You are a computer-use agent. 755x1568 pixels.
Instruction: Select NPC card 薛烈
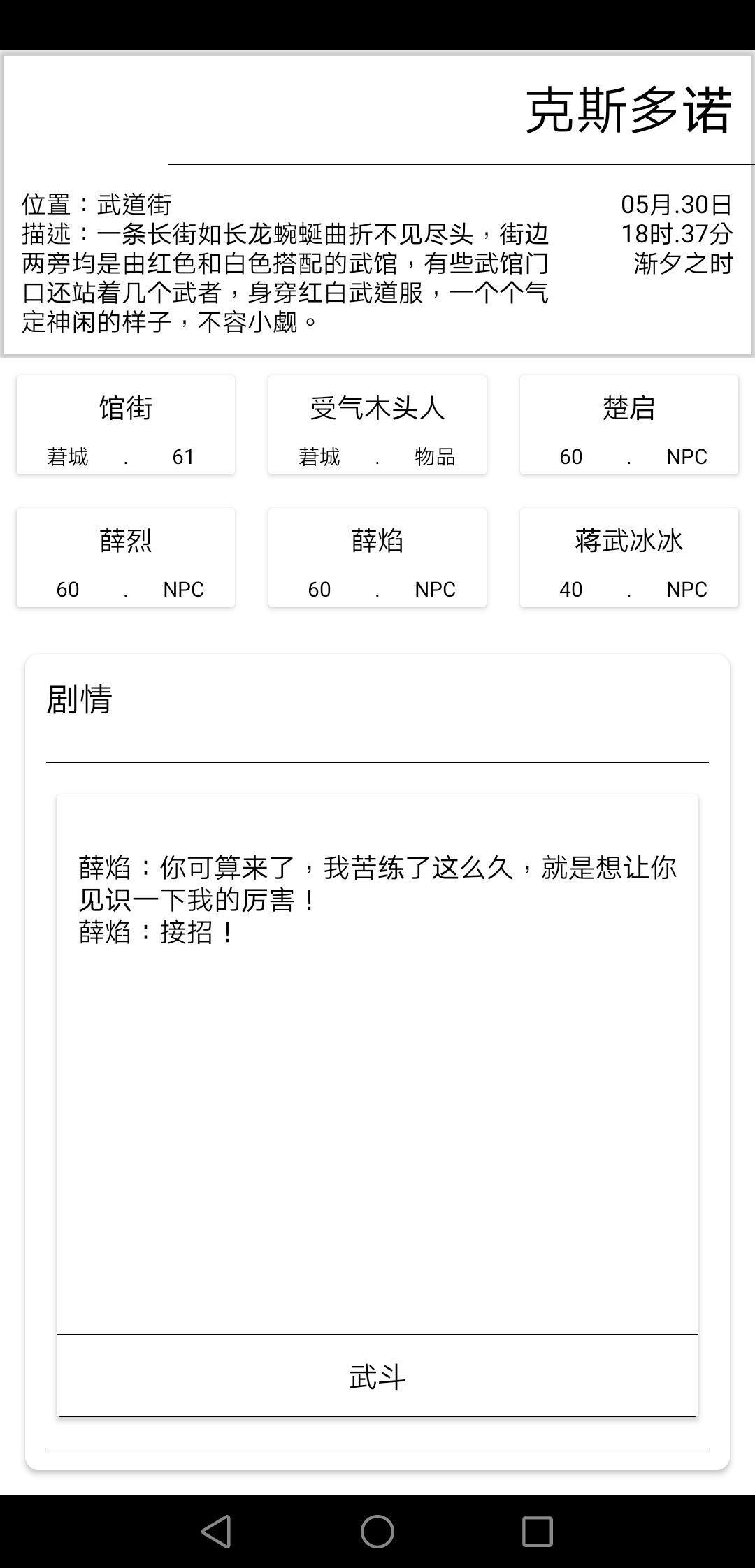(125, 557)
